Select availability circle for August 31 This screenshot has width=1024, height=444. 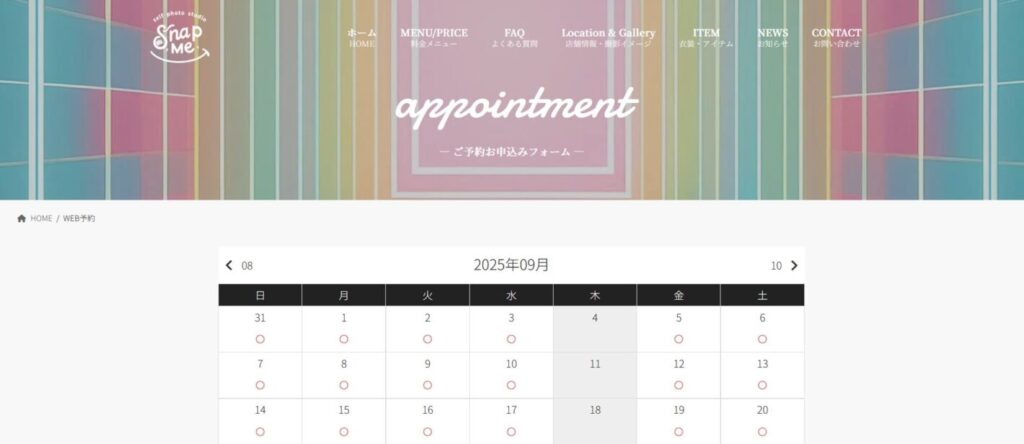(260, 339)
